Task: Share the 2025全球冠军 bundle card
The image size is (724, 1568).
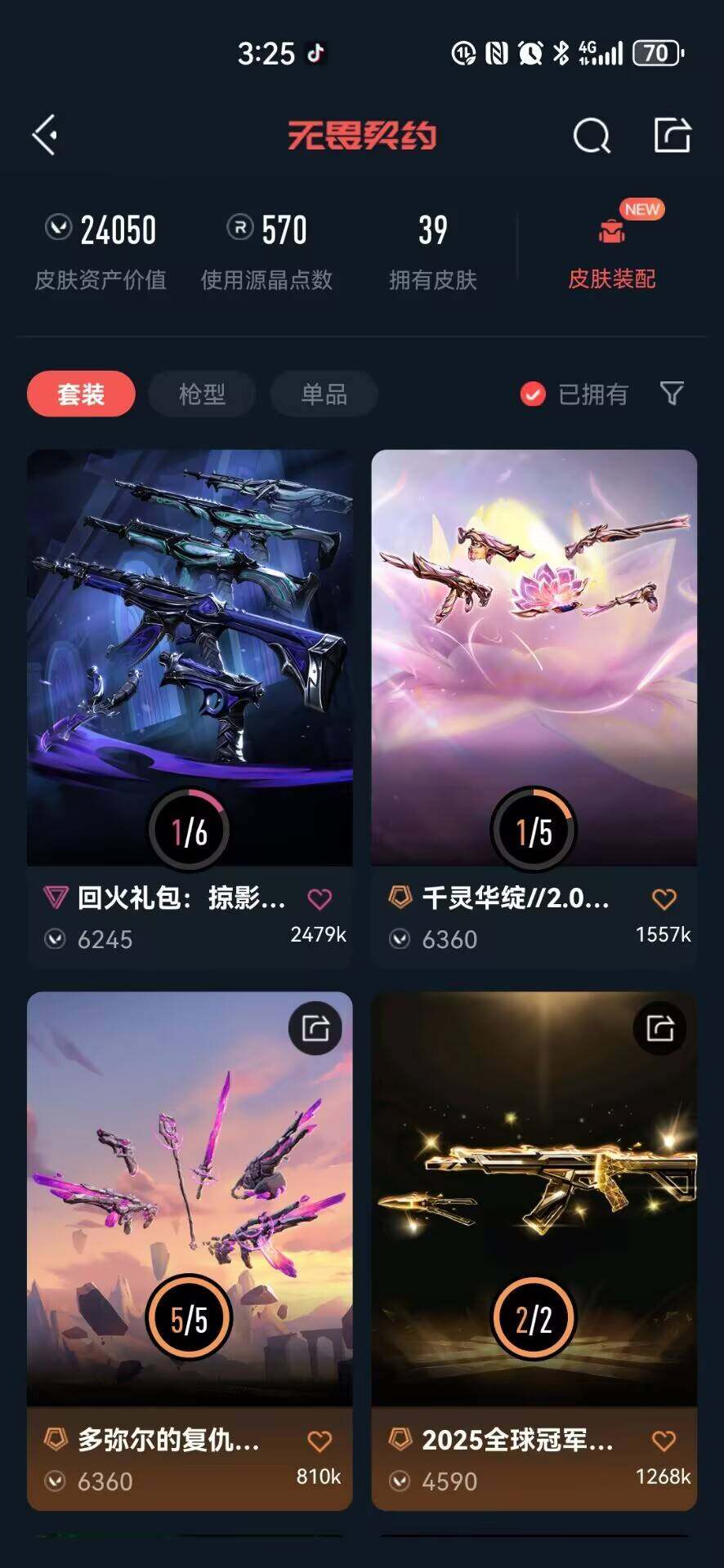Action: point(659,1027)
